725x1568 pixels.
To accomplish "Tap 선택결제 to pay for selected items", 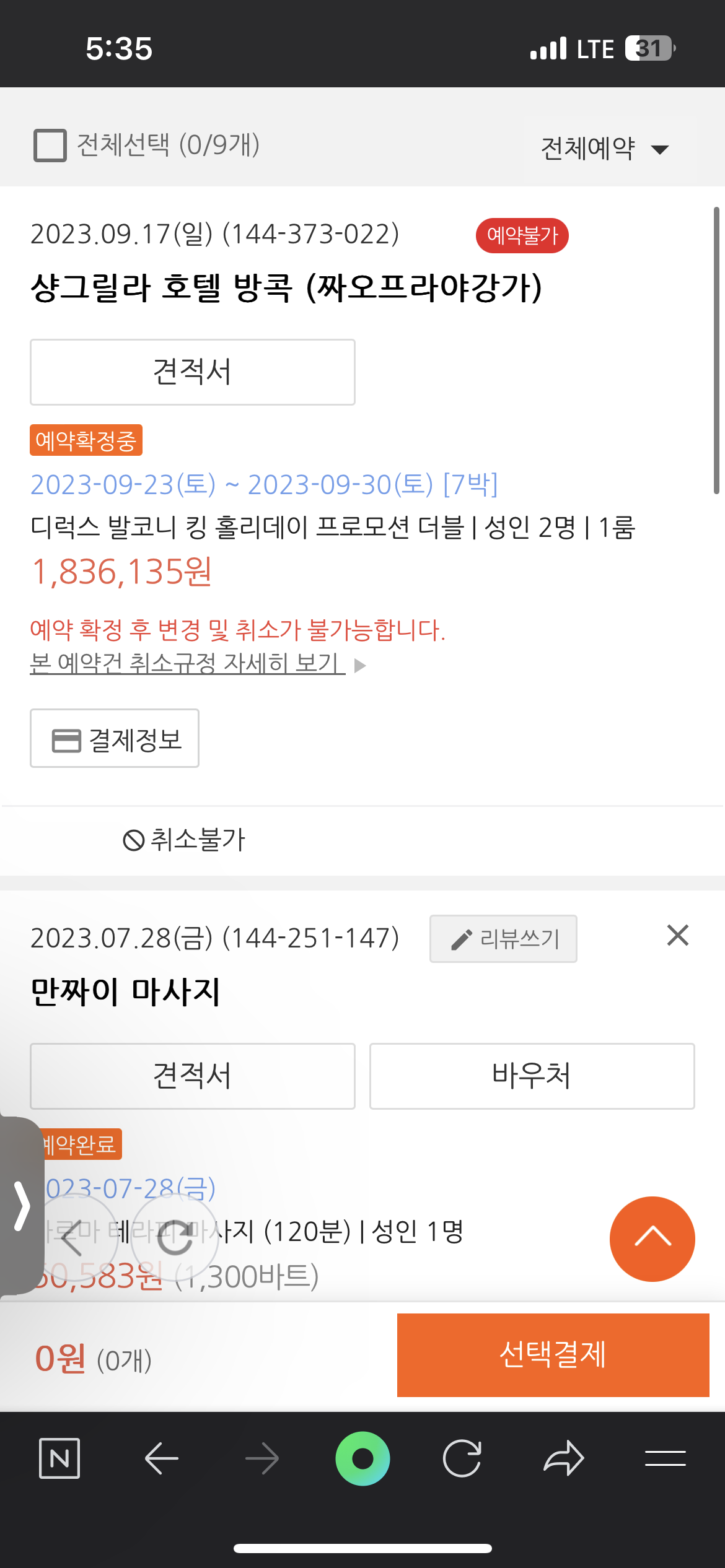I will click(553, 1355).
